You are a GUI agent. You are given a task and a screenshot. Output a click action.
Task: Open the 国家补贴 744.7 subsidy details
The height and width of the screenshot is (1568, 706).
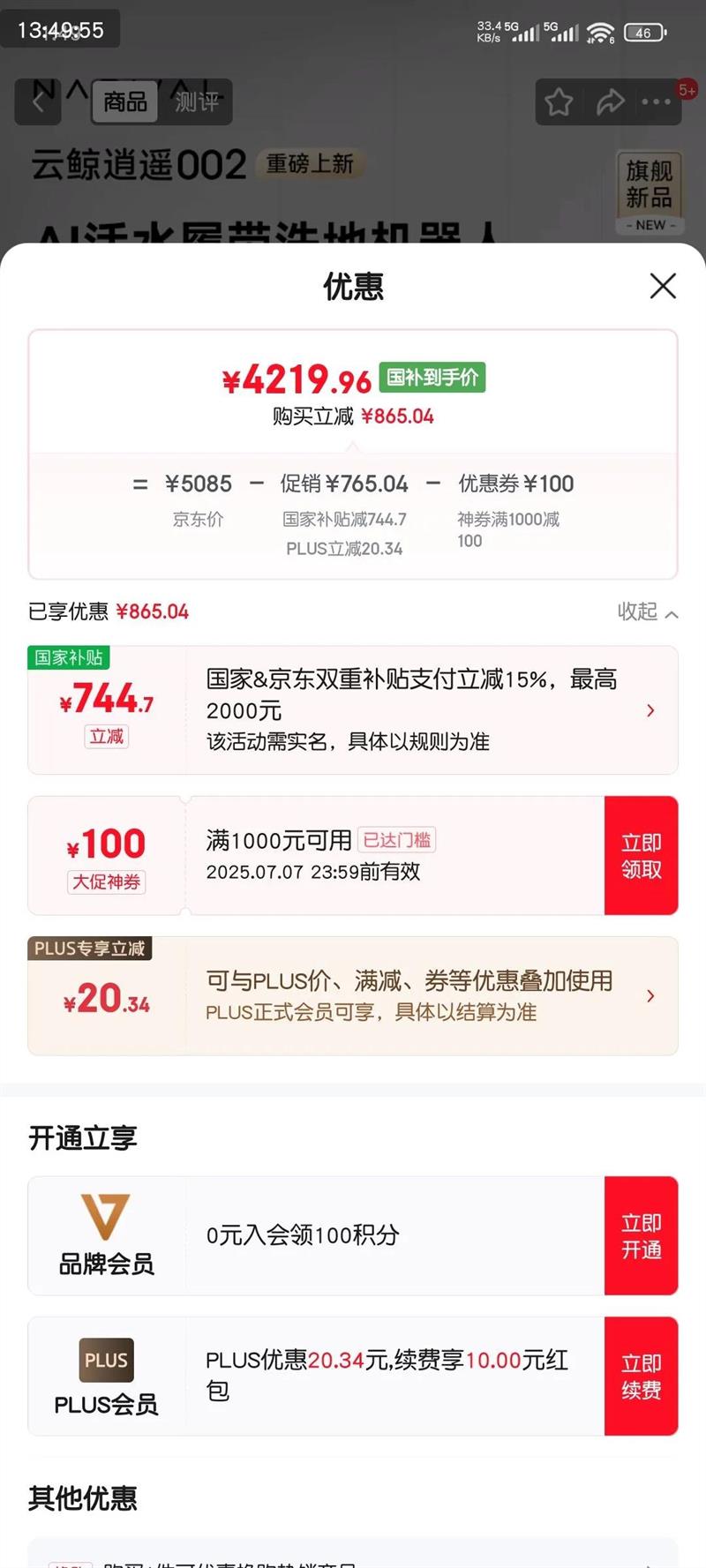(x=353, y=710)
